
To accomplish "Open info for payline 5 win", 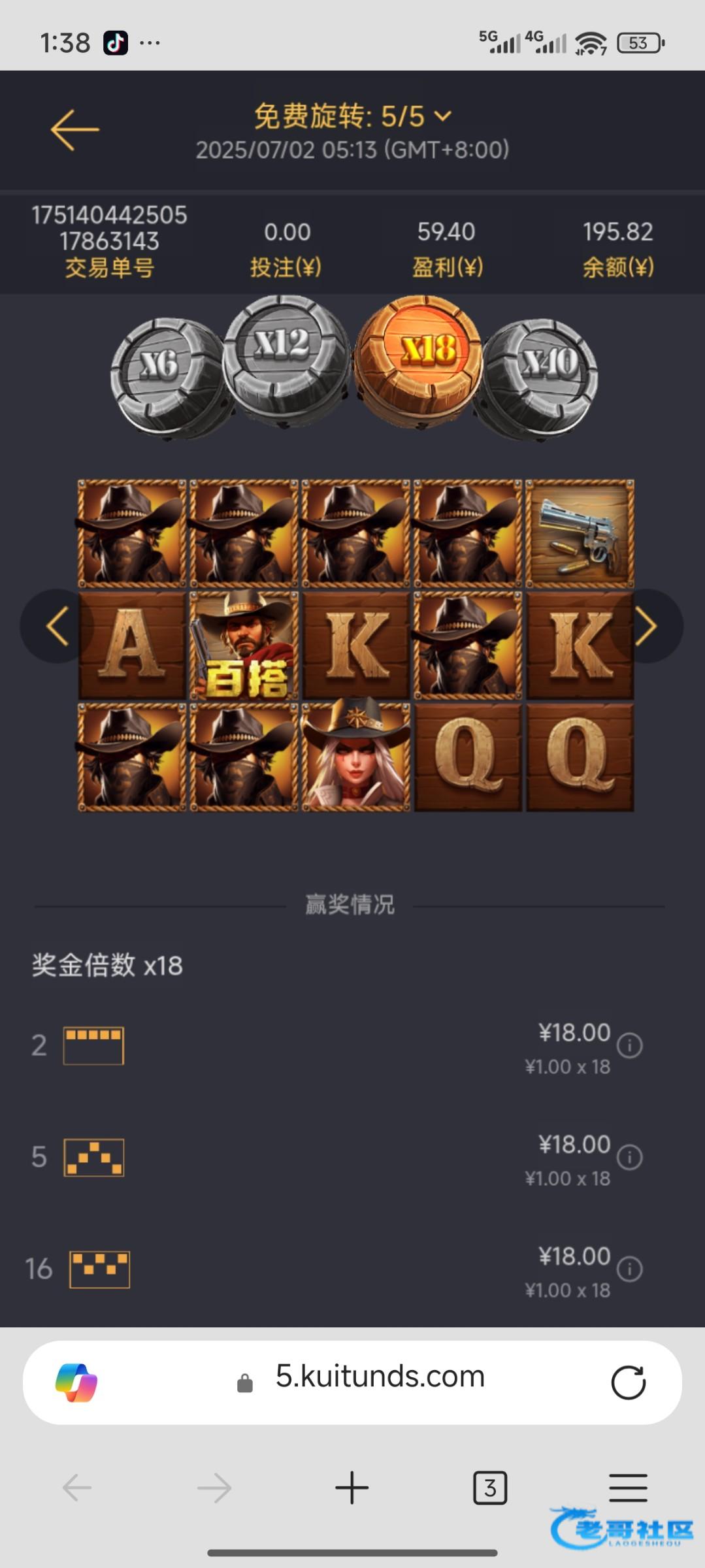I will (x=629, y=1157).
